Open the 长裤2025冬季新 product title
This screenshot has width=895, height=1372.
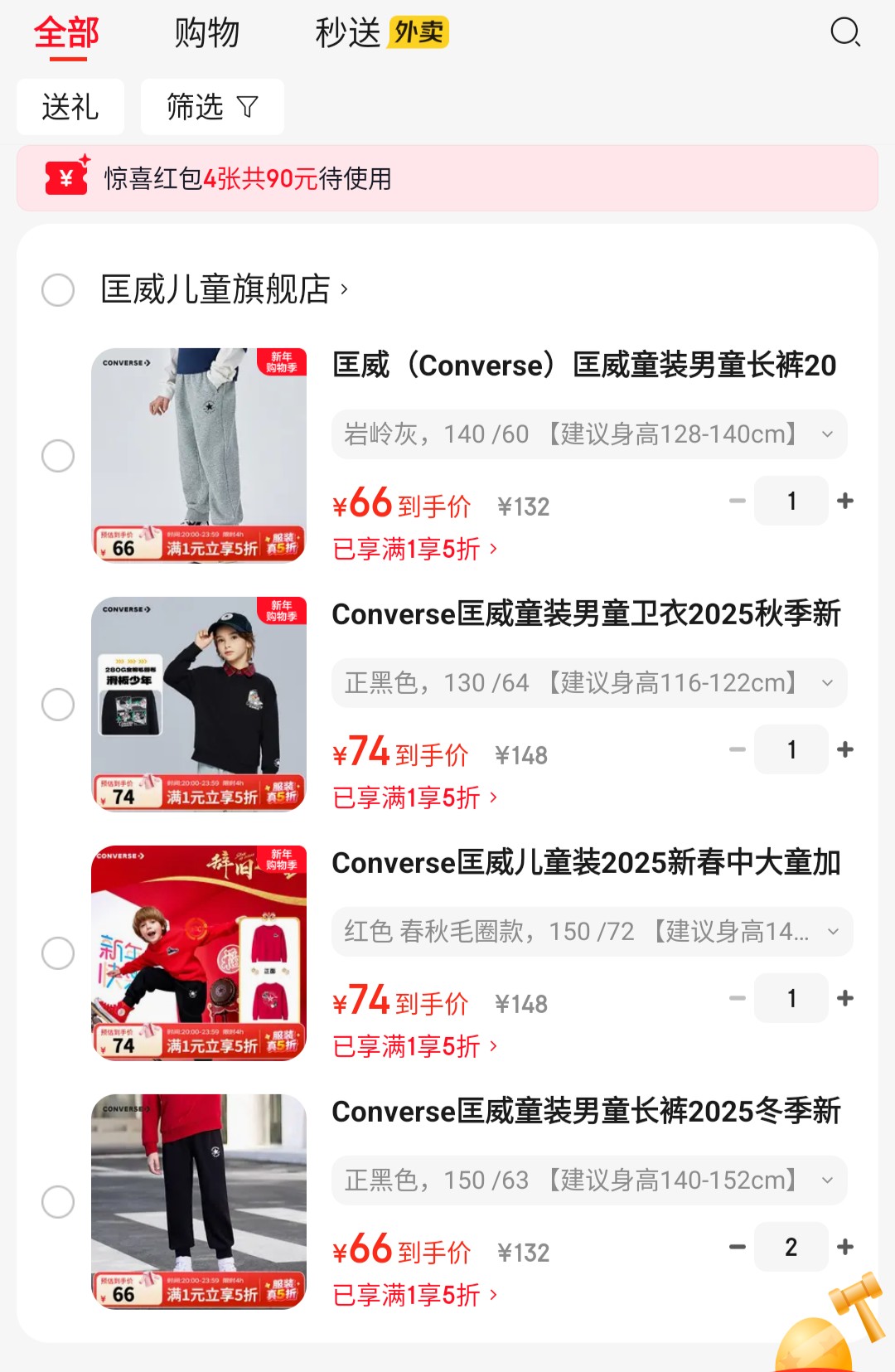(x=586, y=1111)
